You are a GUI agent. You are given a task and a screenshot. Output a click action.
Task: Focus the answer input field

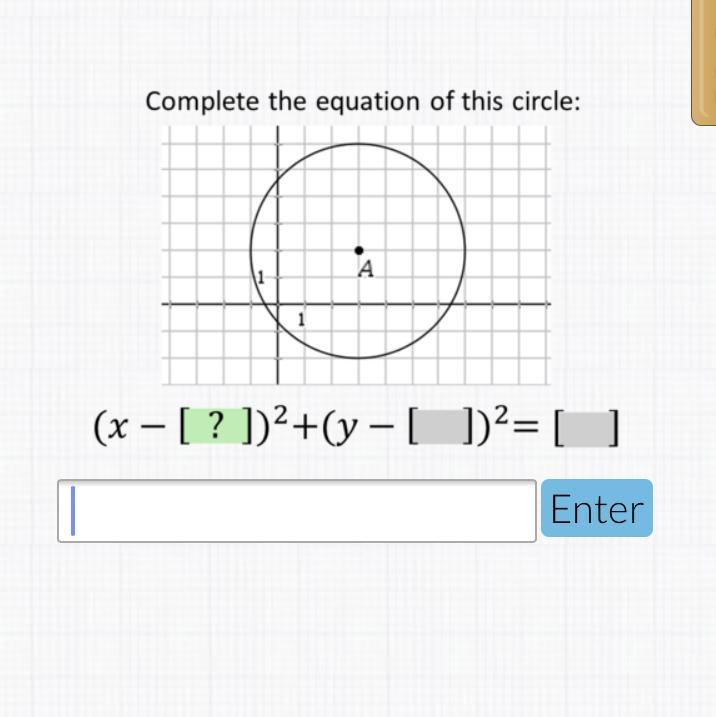click(x=297, y=511)
